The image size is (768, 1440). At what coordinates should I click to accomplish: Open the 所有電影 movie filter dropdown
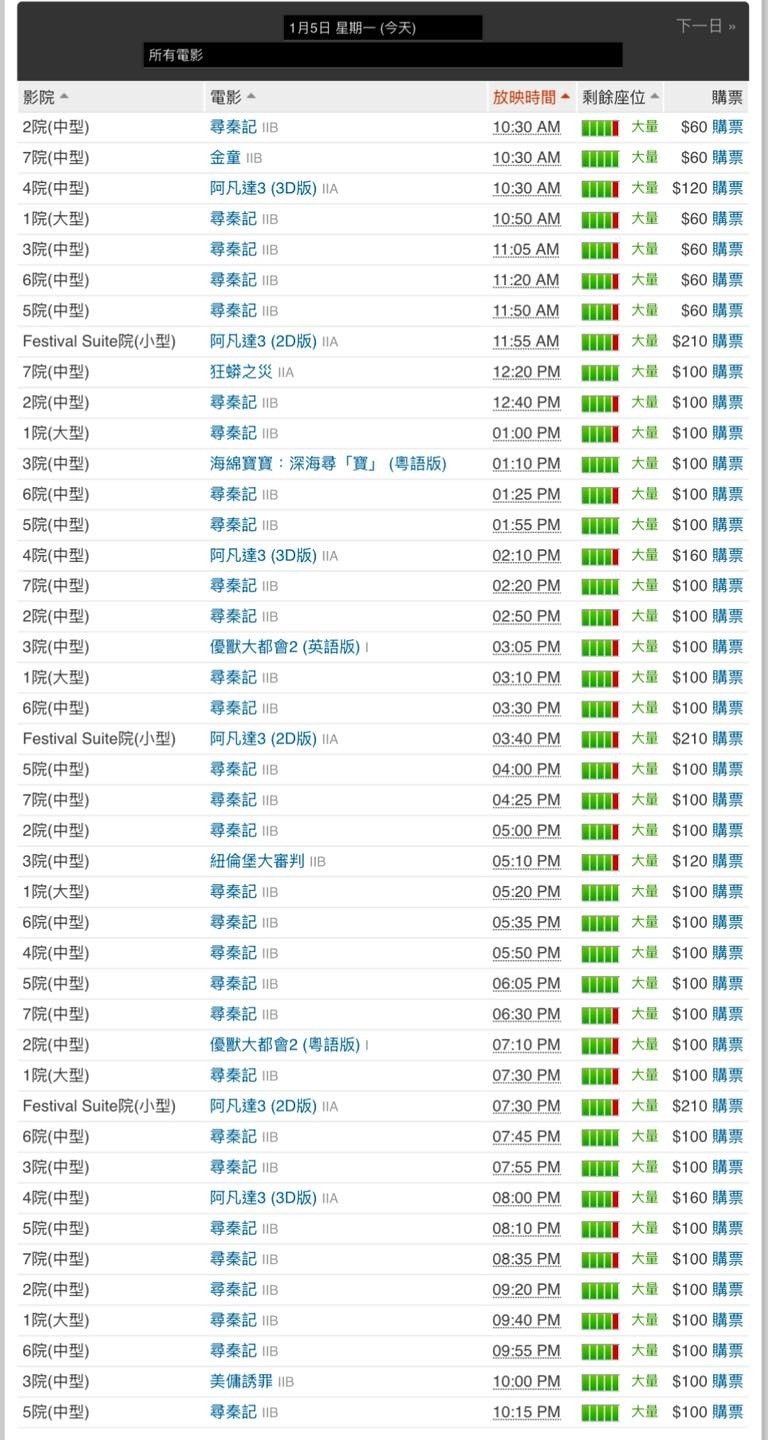[382, 55]
